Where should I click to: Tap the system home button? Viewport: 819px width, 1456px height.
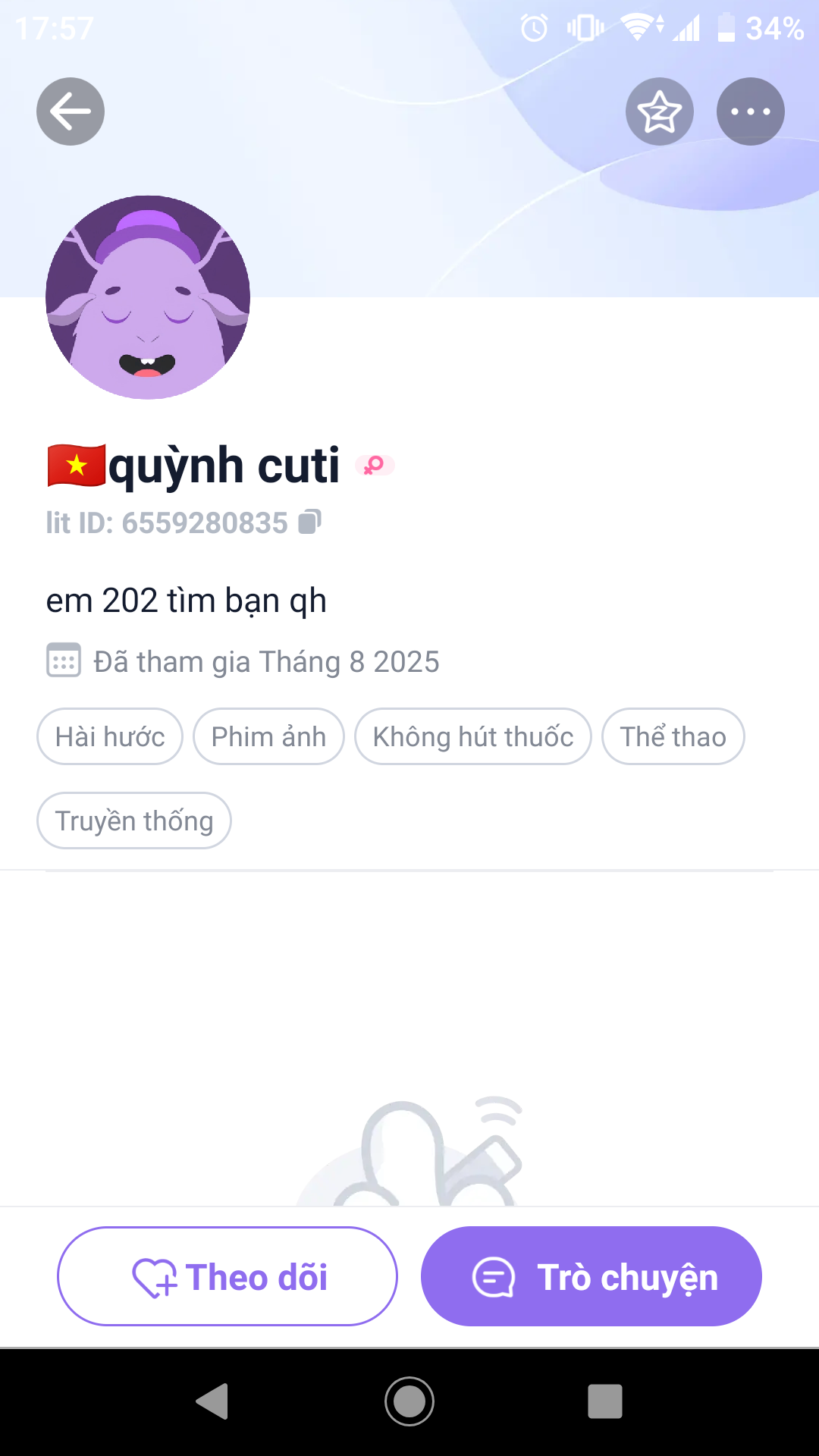[x=409, y=1401]
